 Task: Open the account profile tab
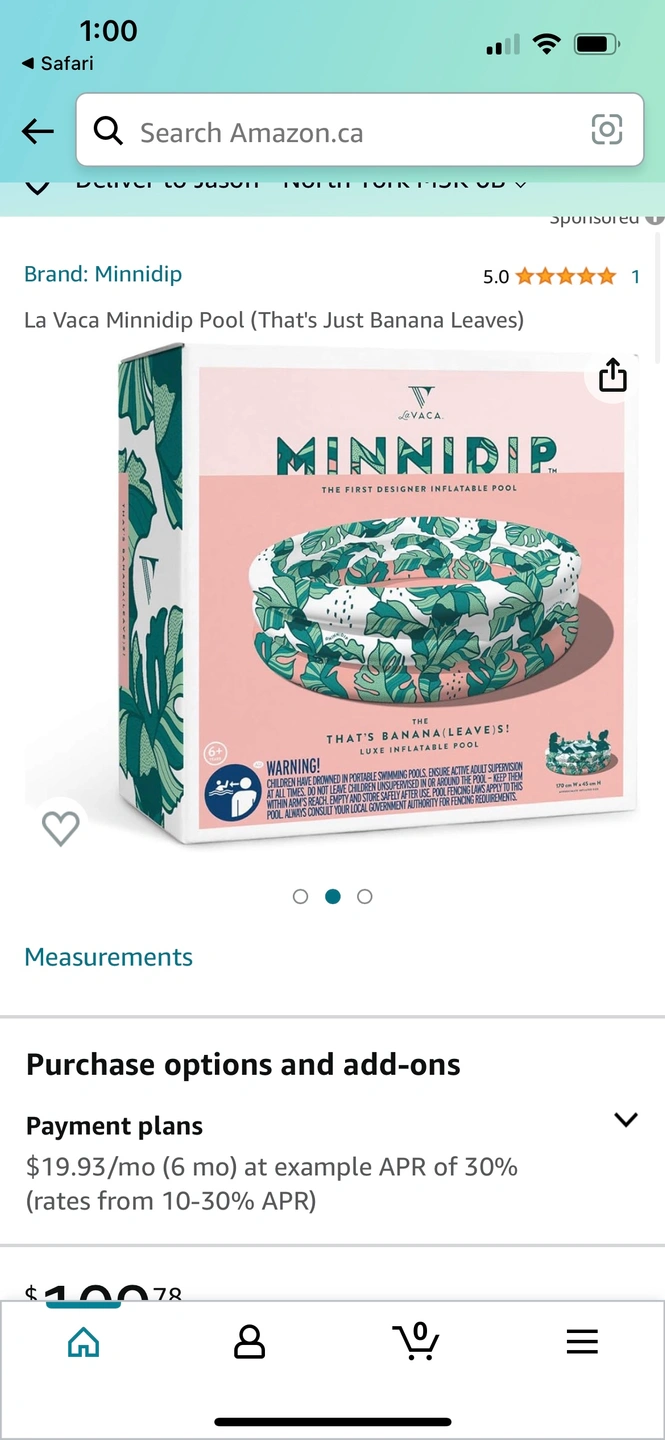(249, 1342)
